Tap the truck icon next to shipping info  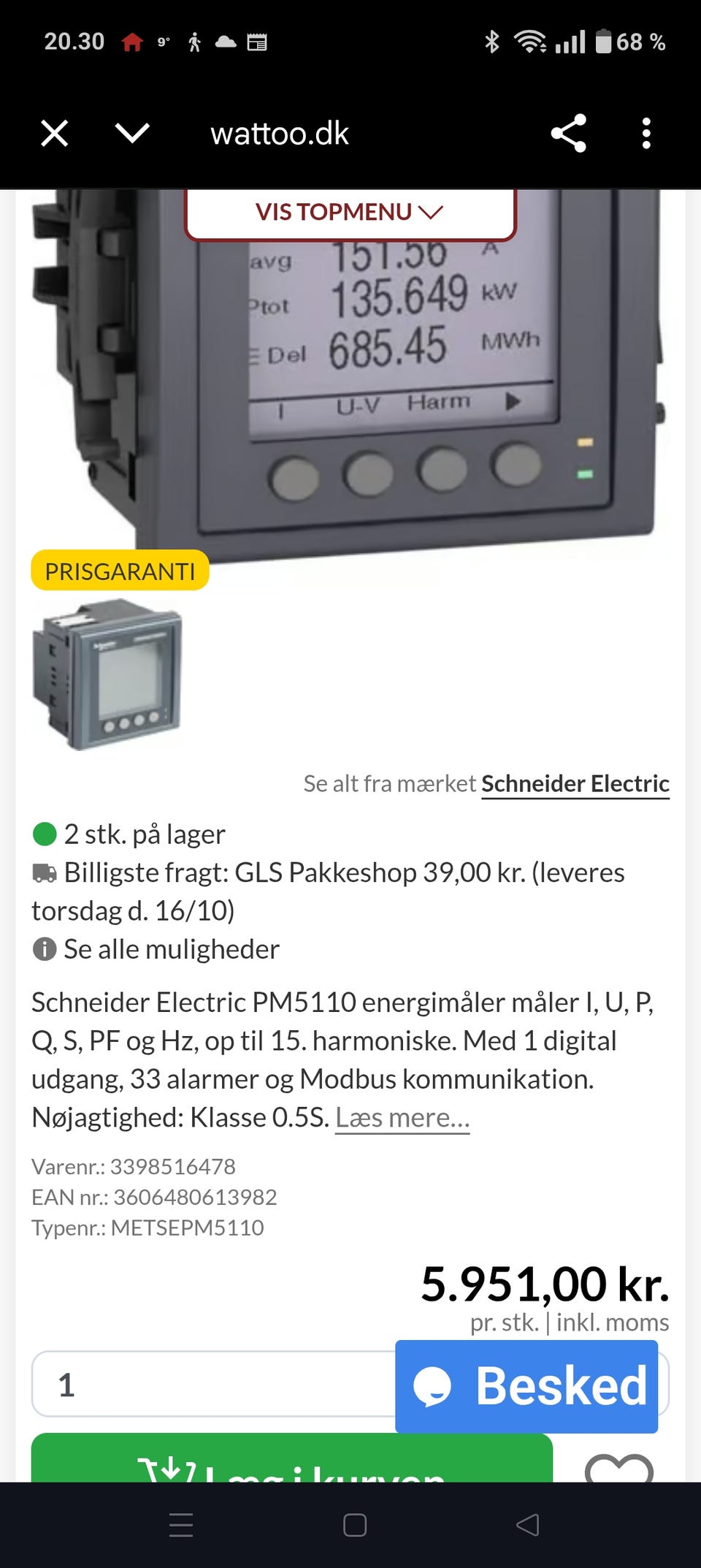click(45, 872)
